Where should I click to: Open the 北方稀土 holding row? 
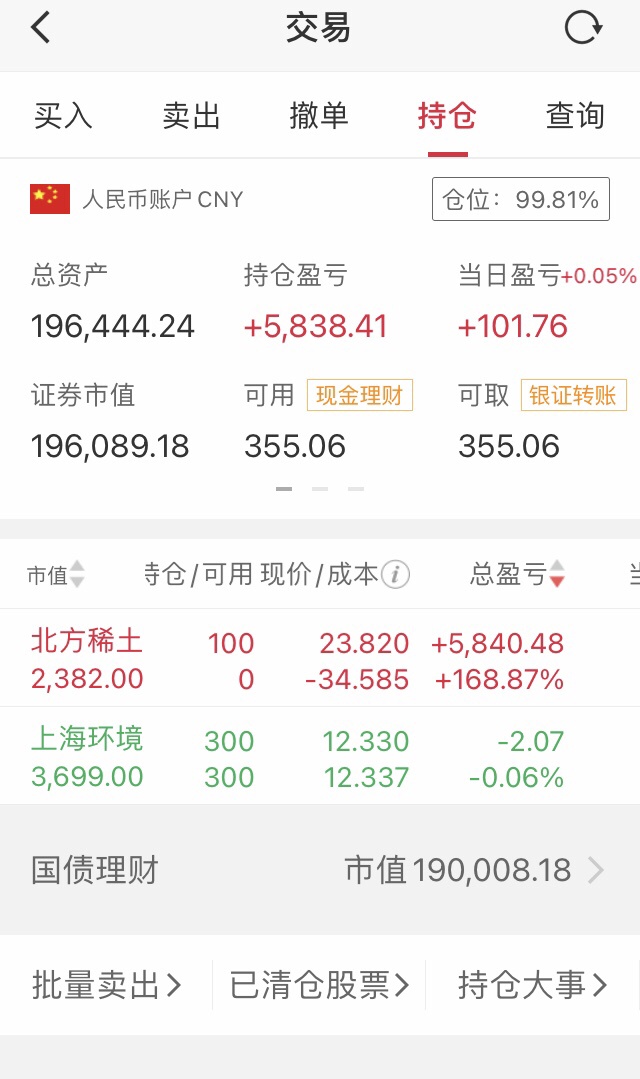coord(320,659)
